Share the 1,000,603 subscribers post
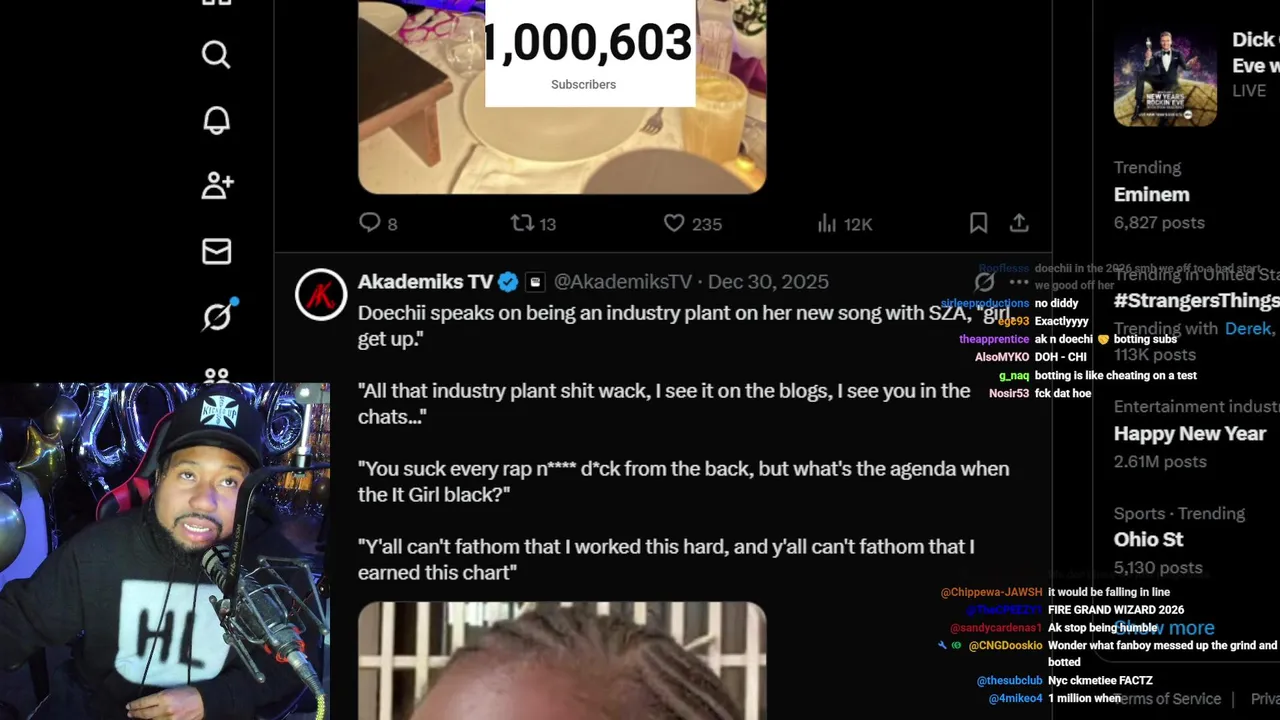 [1019, 223]
